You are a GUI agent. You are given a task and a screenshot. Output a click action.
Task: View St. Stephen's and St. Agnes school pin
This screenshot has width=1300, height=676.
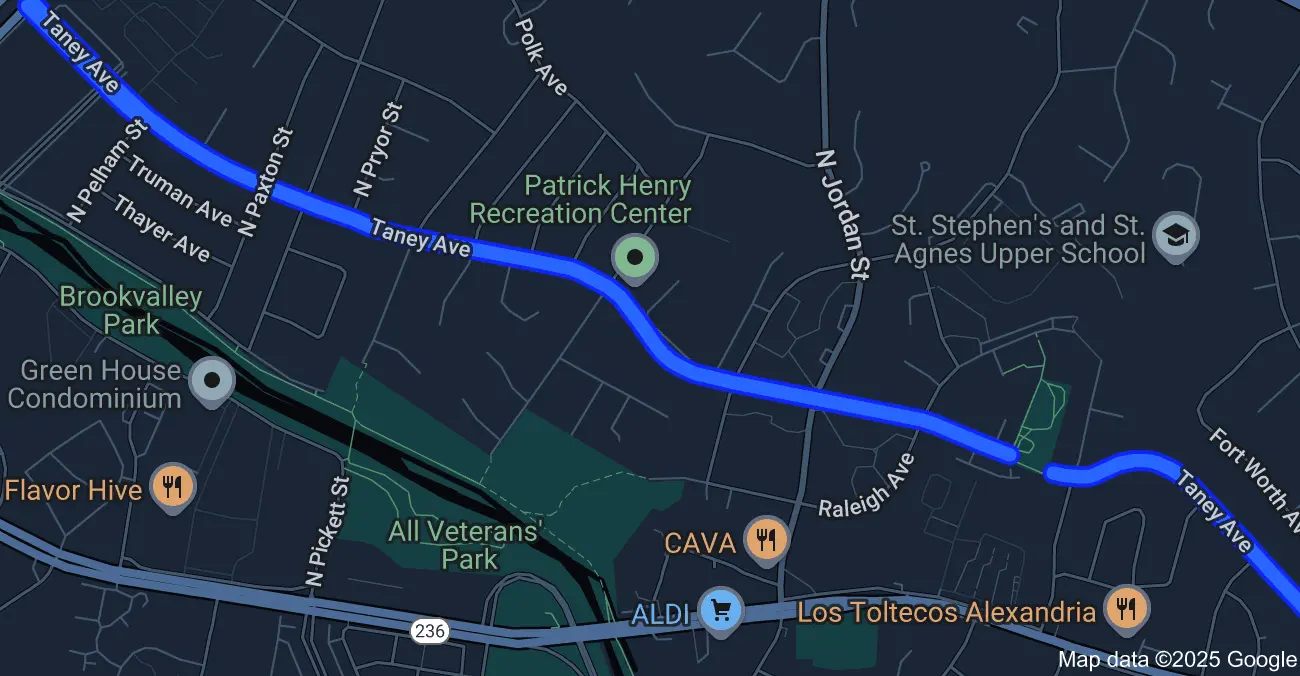click(x=1176, y=236)
